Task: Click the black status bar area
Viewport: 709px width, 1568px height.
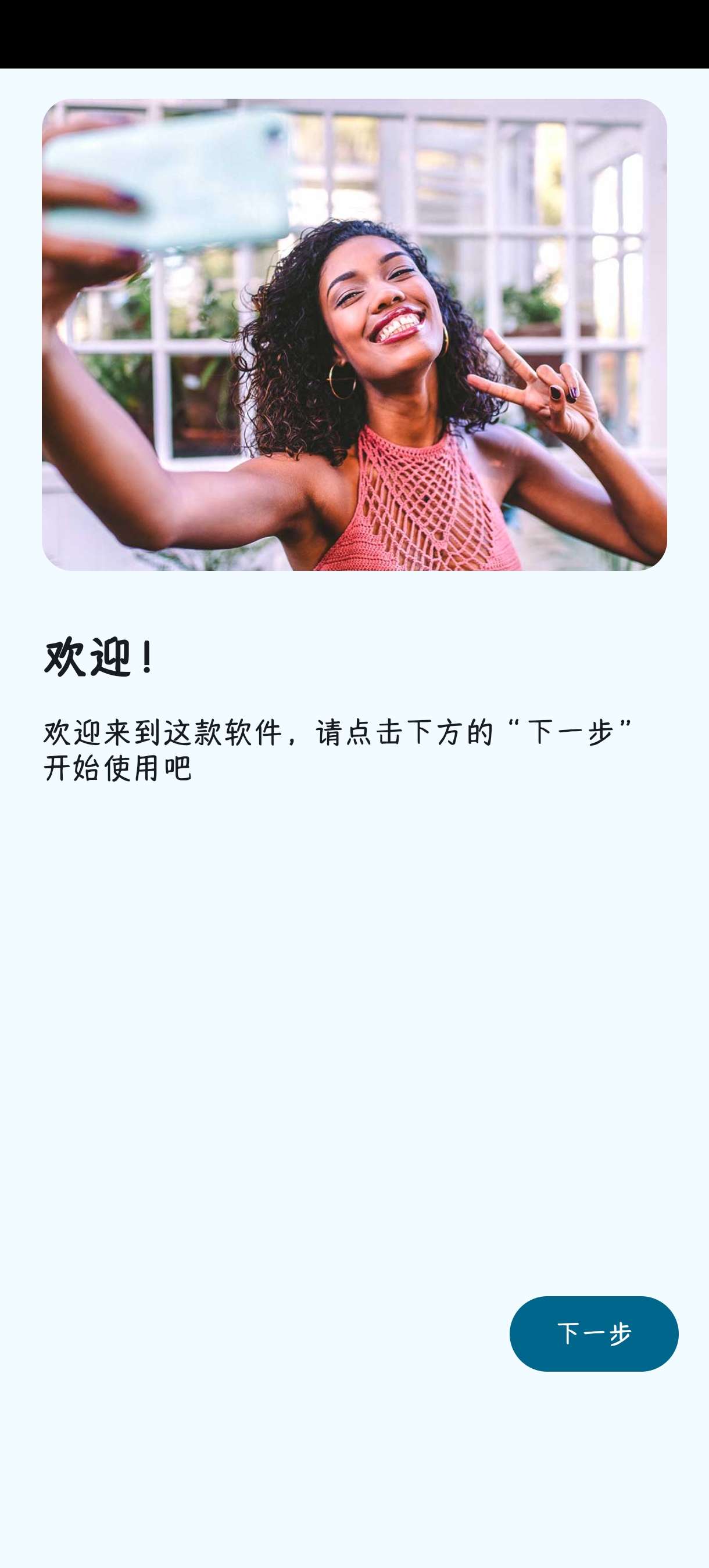Action: pyautogui.click(x=354, y=30)
